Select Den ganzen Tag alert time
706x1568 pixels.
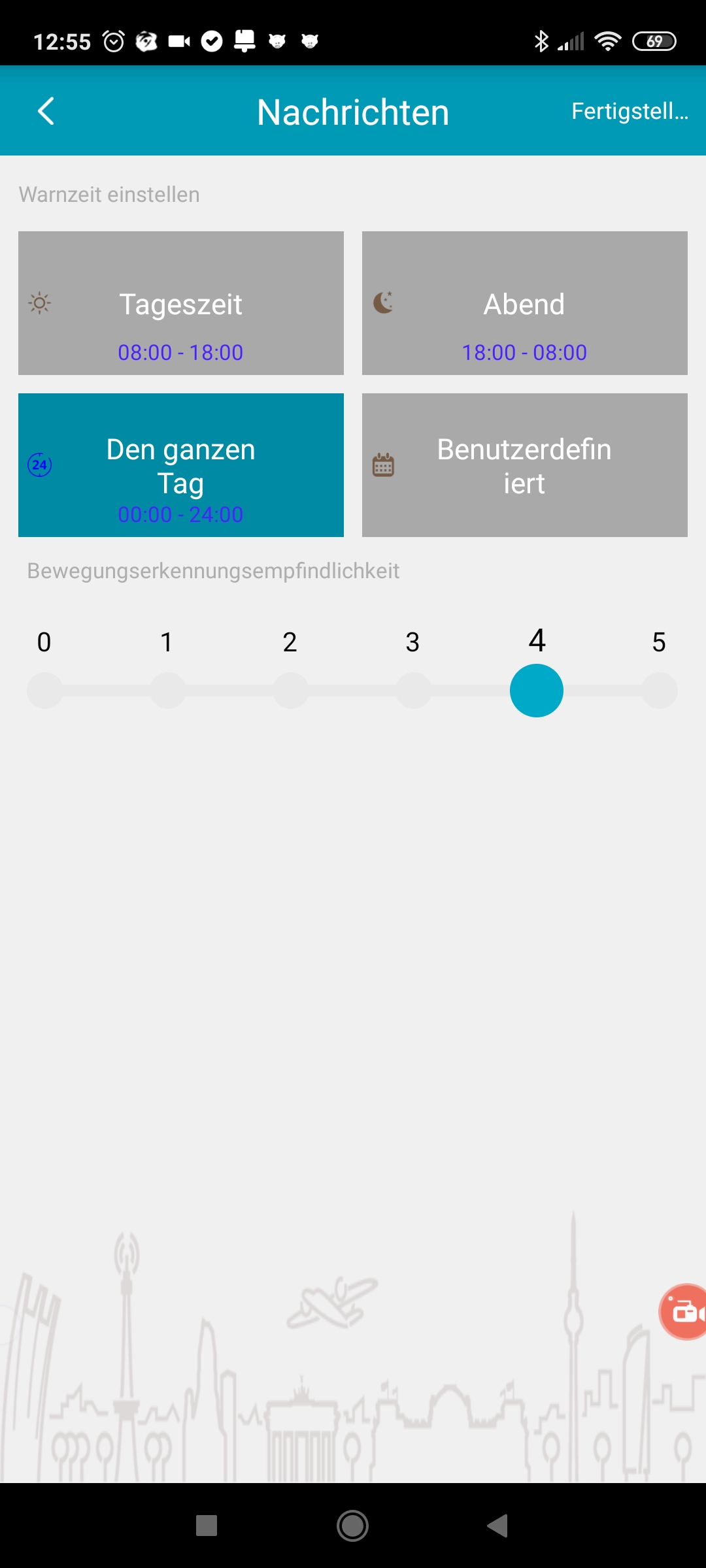click(x=181, y=465)
